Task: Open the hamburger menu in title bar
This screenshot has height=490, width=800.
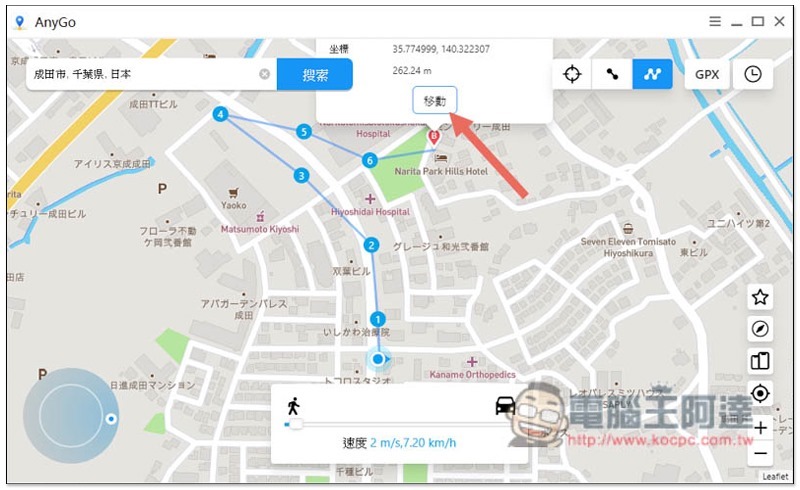Action: pyautogui.click(x=715, y=20)
